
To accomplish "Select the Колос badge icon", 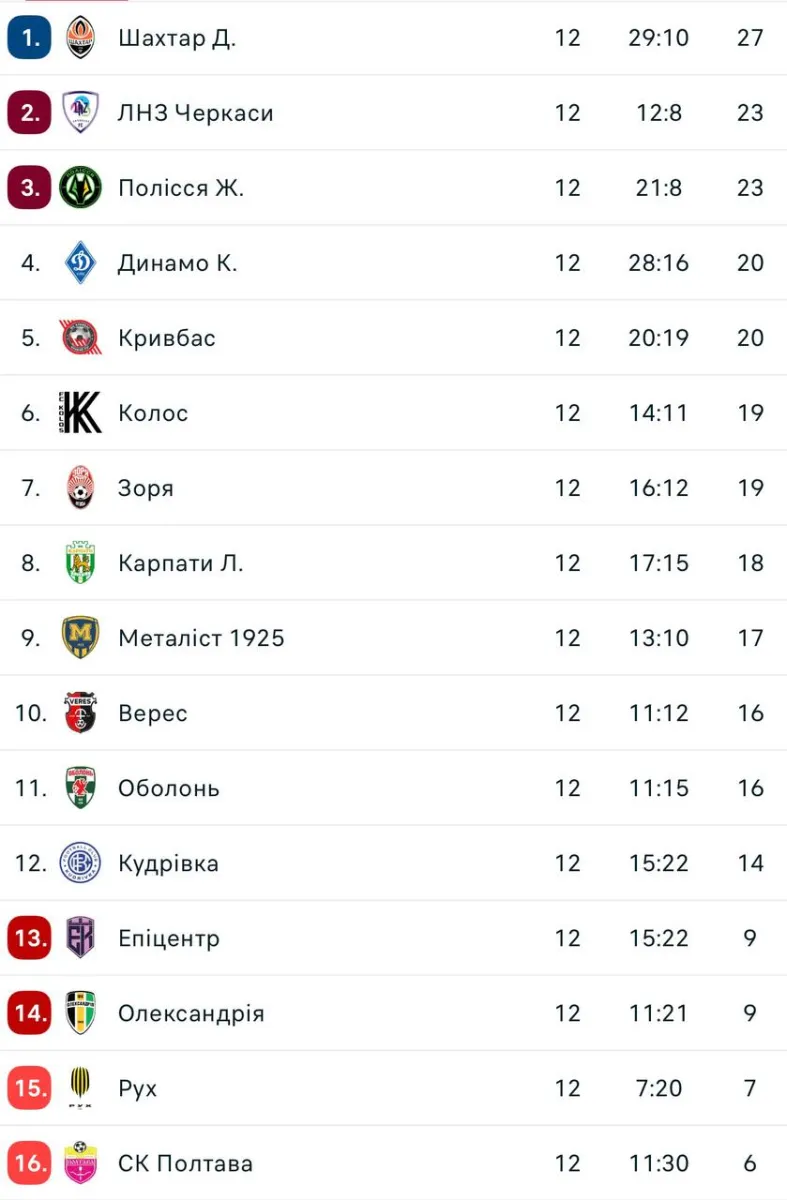I will click(82, 412).
